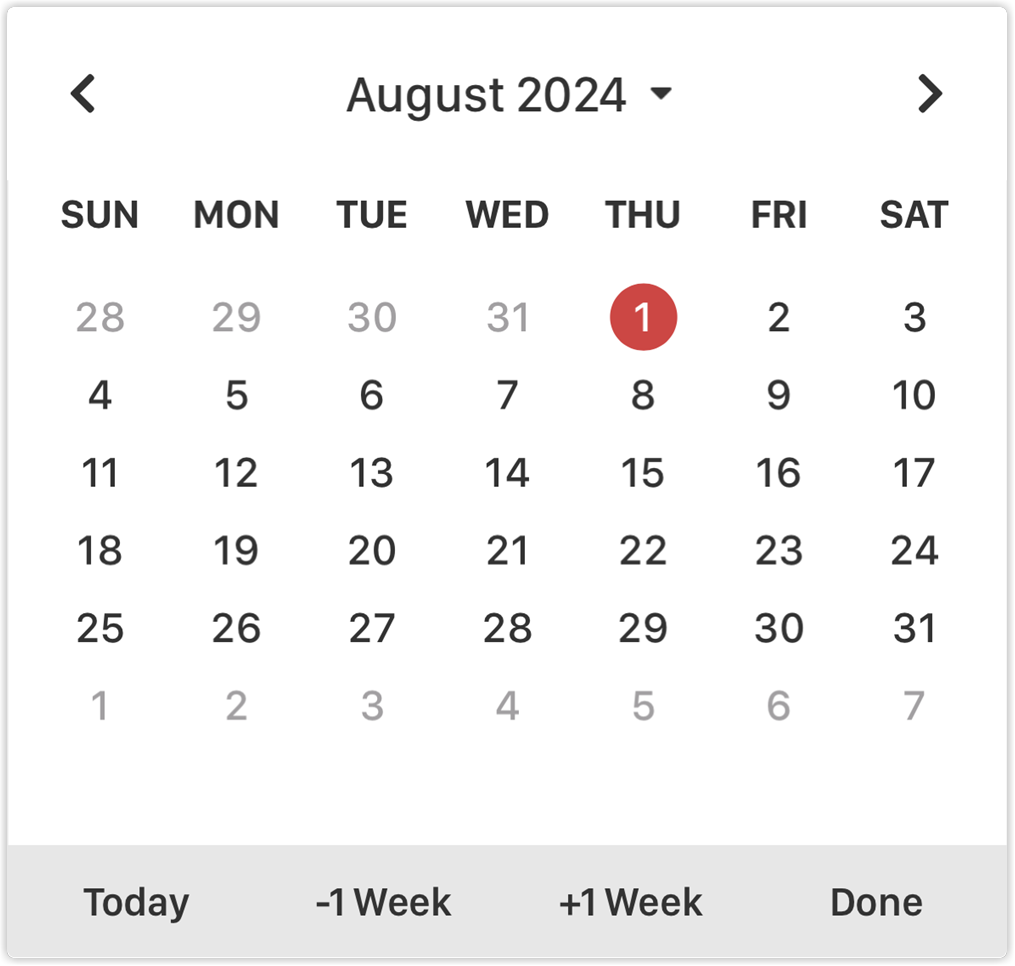Image resolution: width=1015 pixels, height=966 pixels.
Task: Jump to Today's date
Action: point(136,902)
